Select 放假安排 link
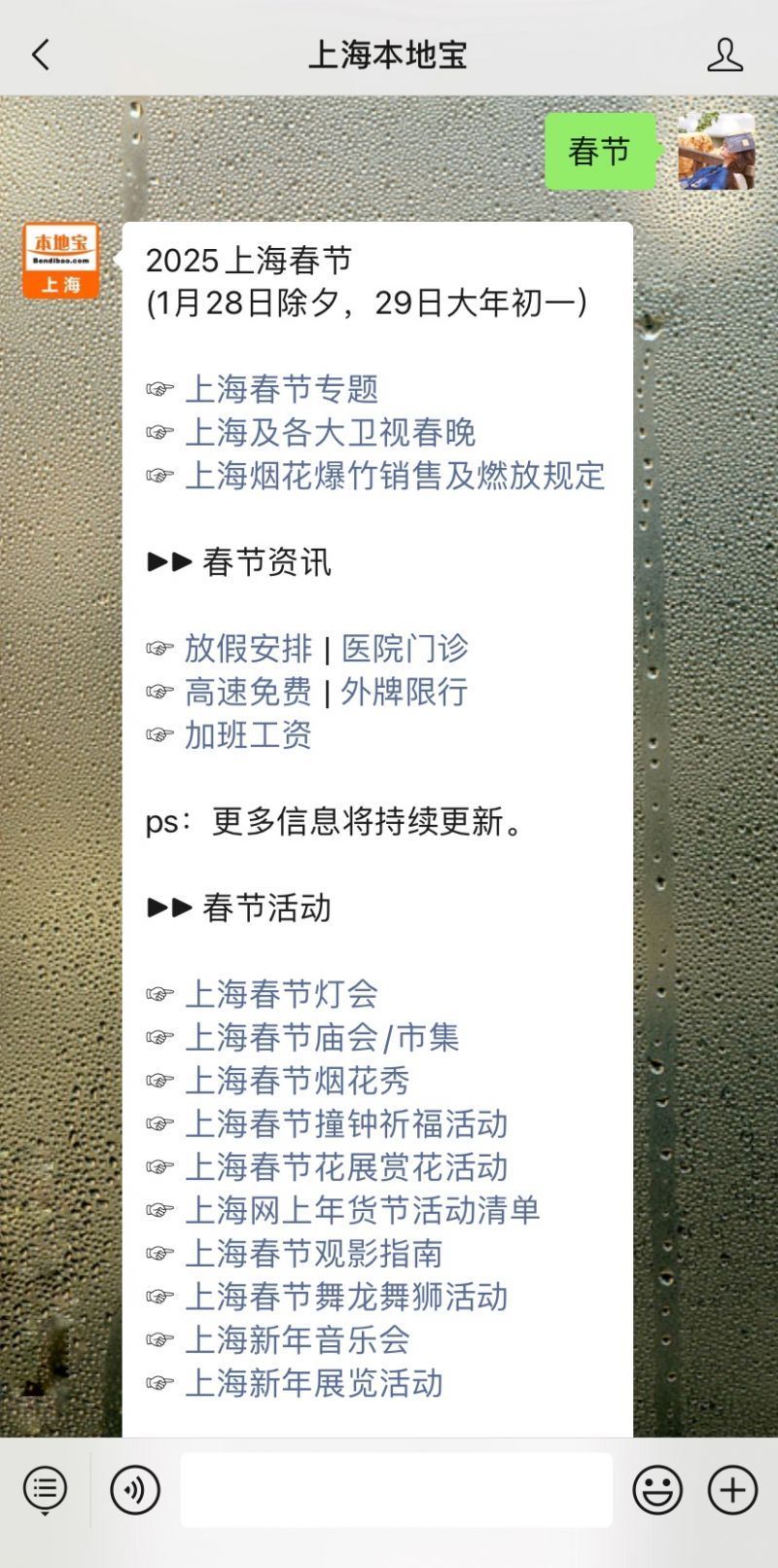This screenshot has height=1568, width=778. tap(248, 648)
